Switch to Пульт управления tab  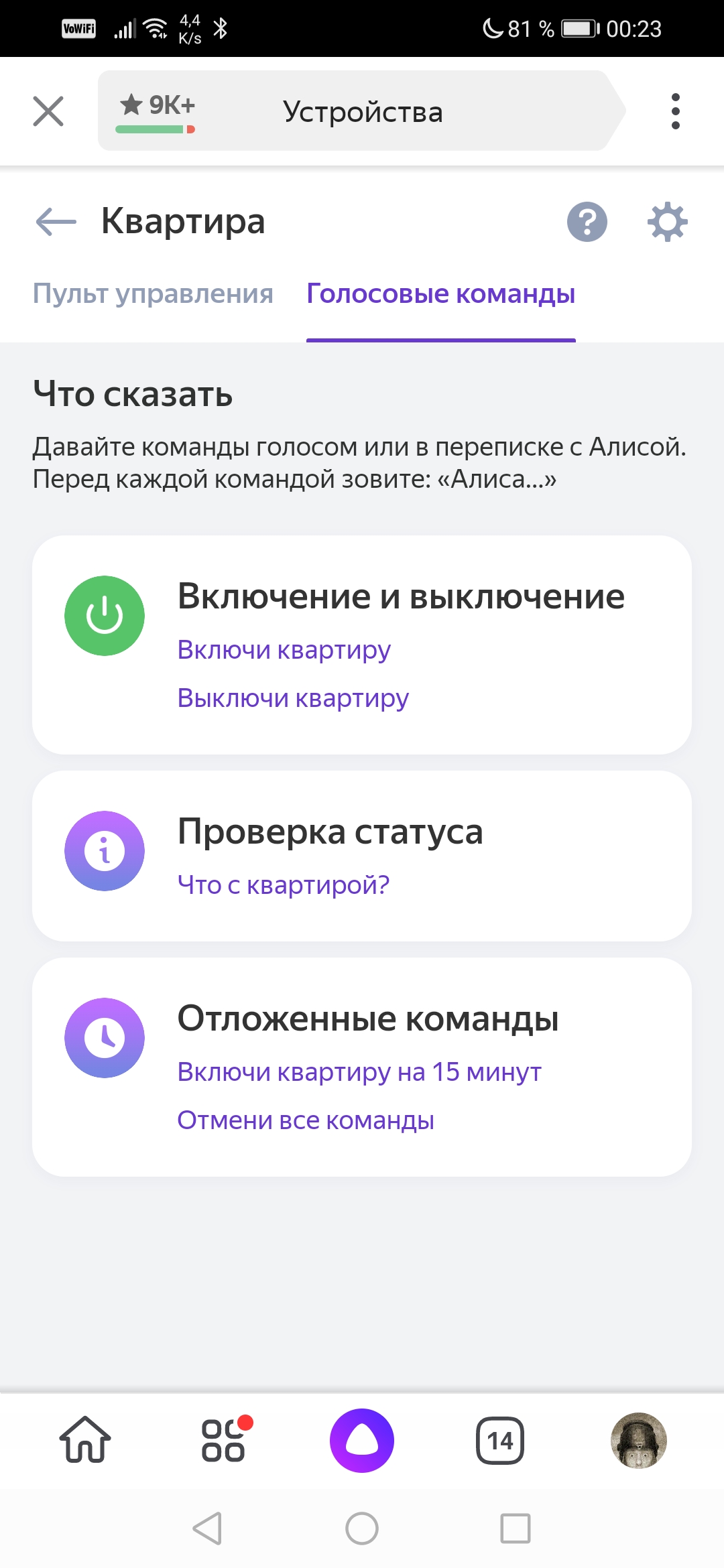153,294
